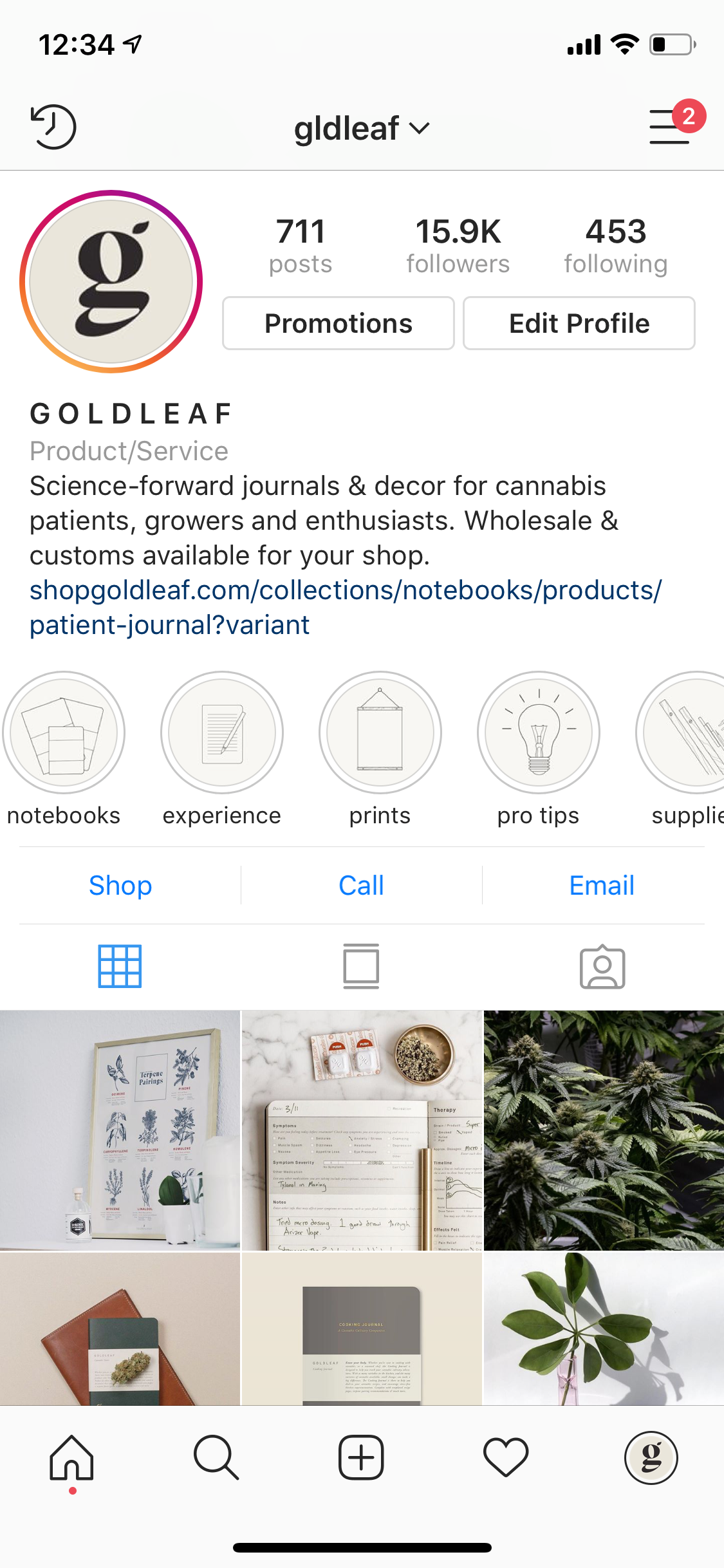Open the activity heart tab

(x=506, y=1457)
